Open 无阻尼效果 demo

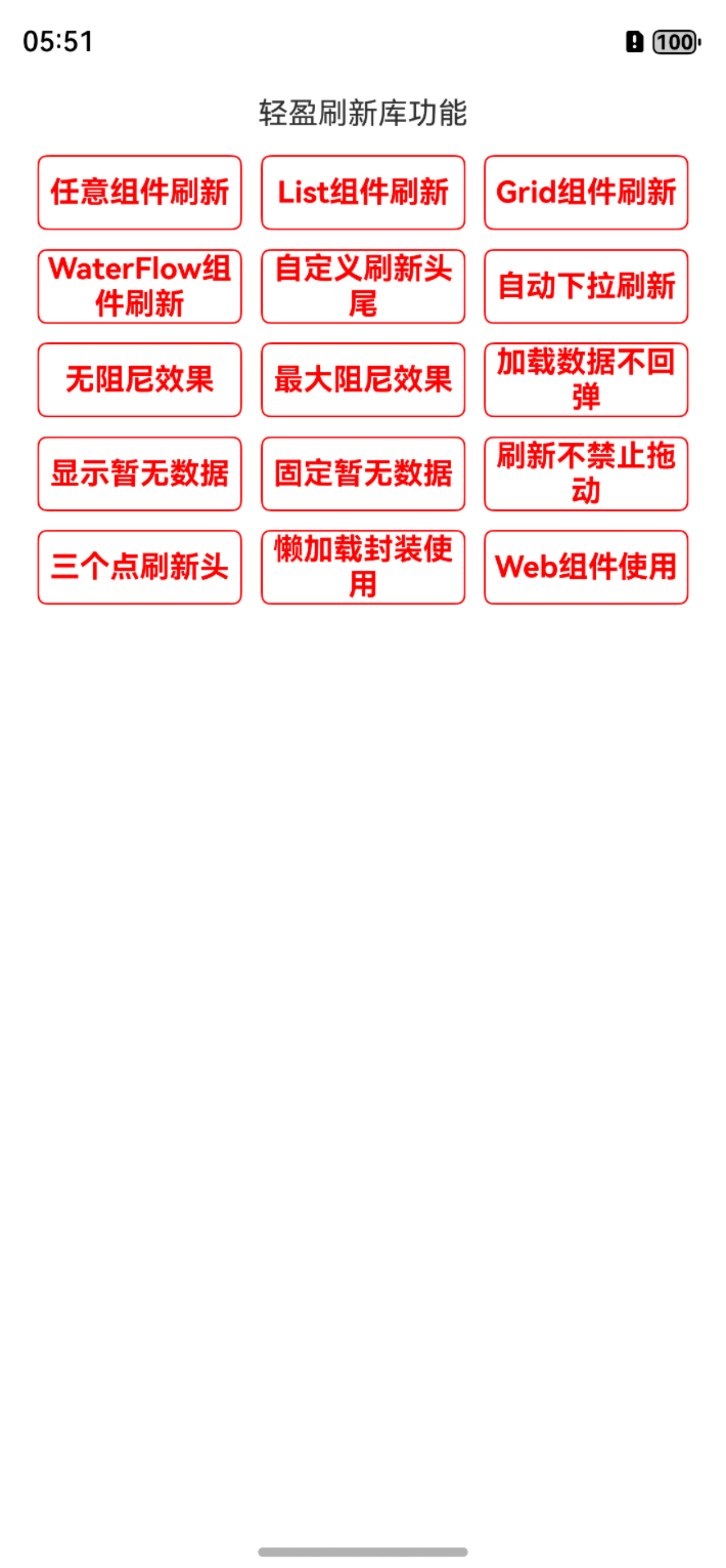[139, 380]
